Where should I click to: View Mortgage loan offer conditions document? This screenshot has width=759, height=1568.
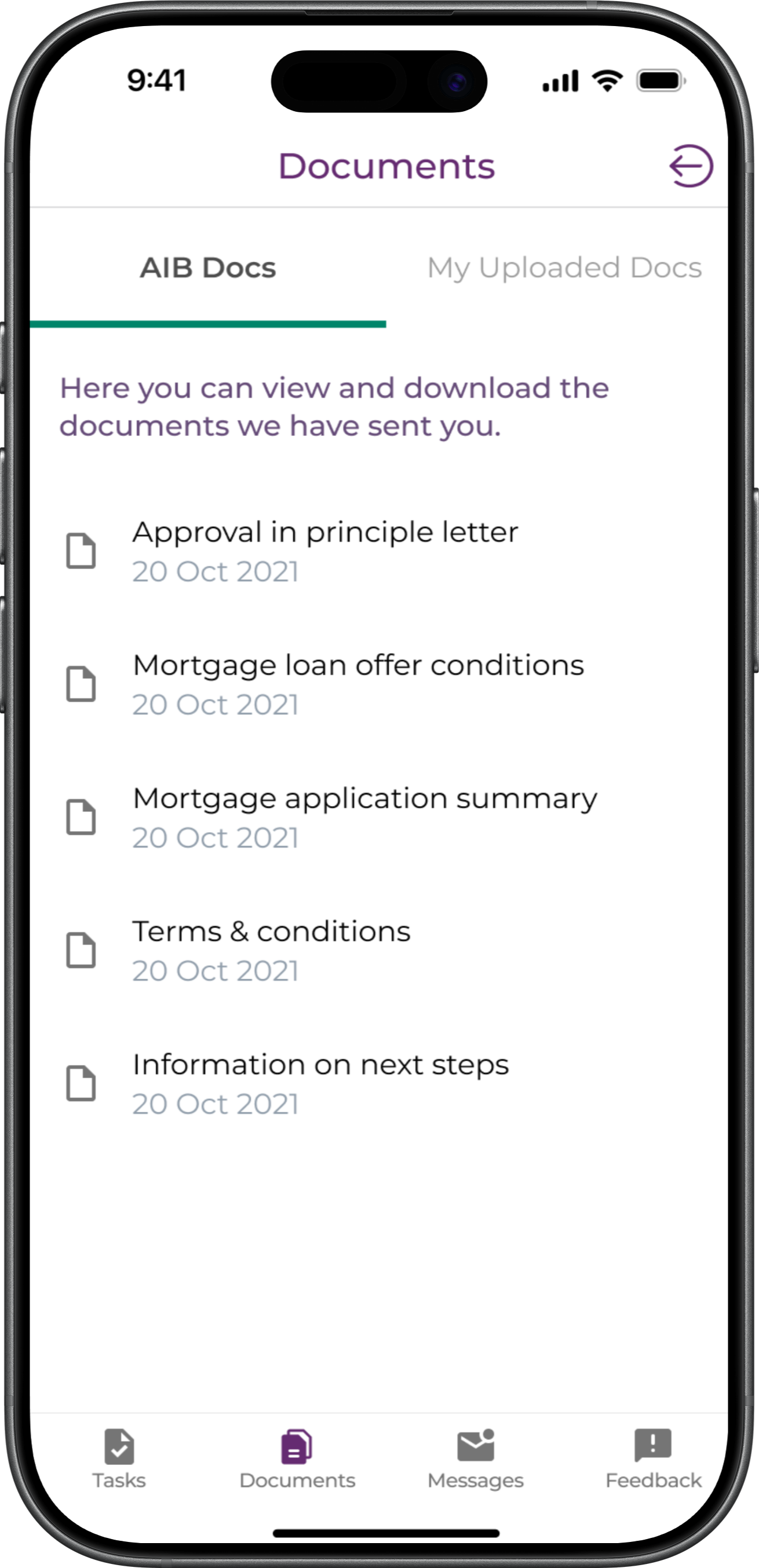click(x=357, y=683)
